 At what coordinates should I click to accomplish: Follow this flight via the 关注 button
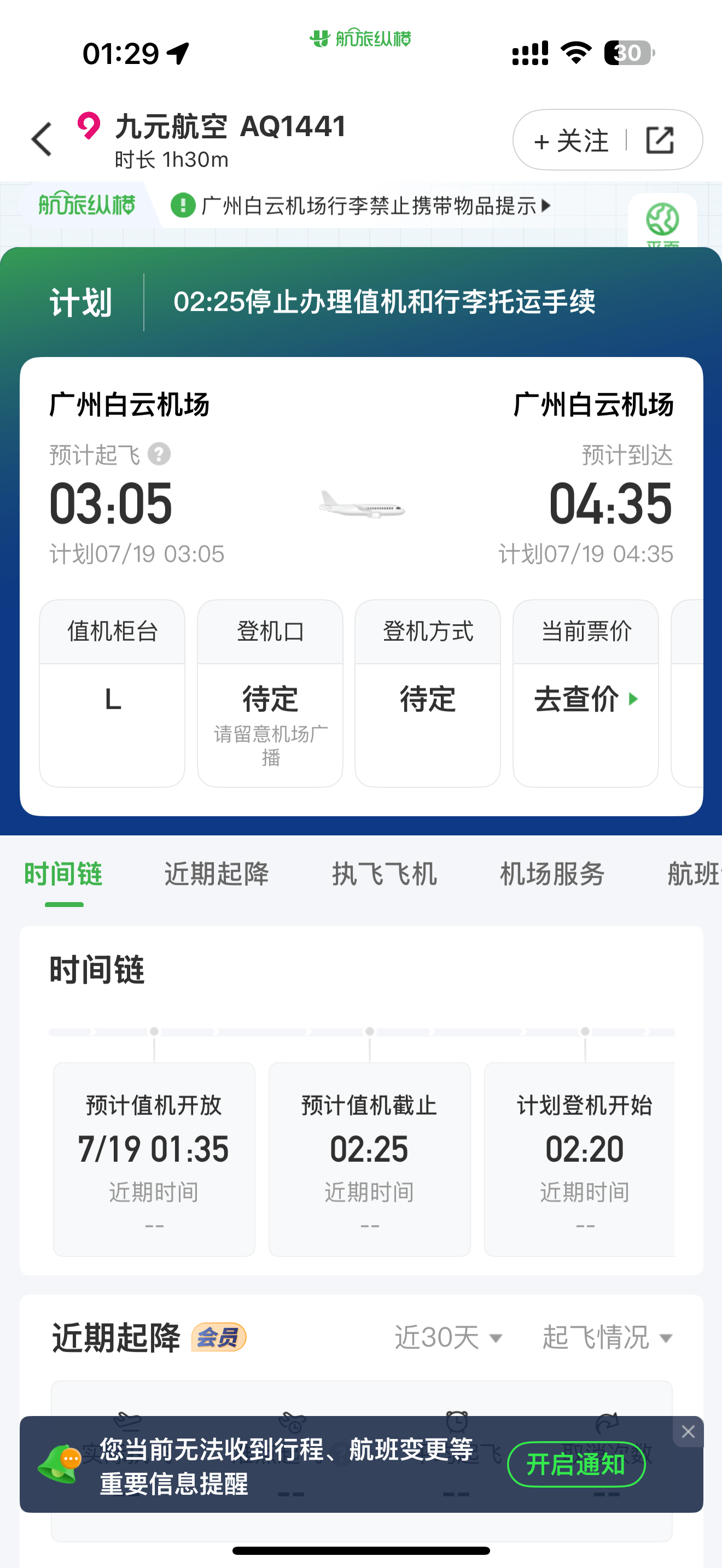point(571,141)
